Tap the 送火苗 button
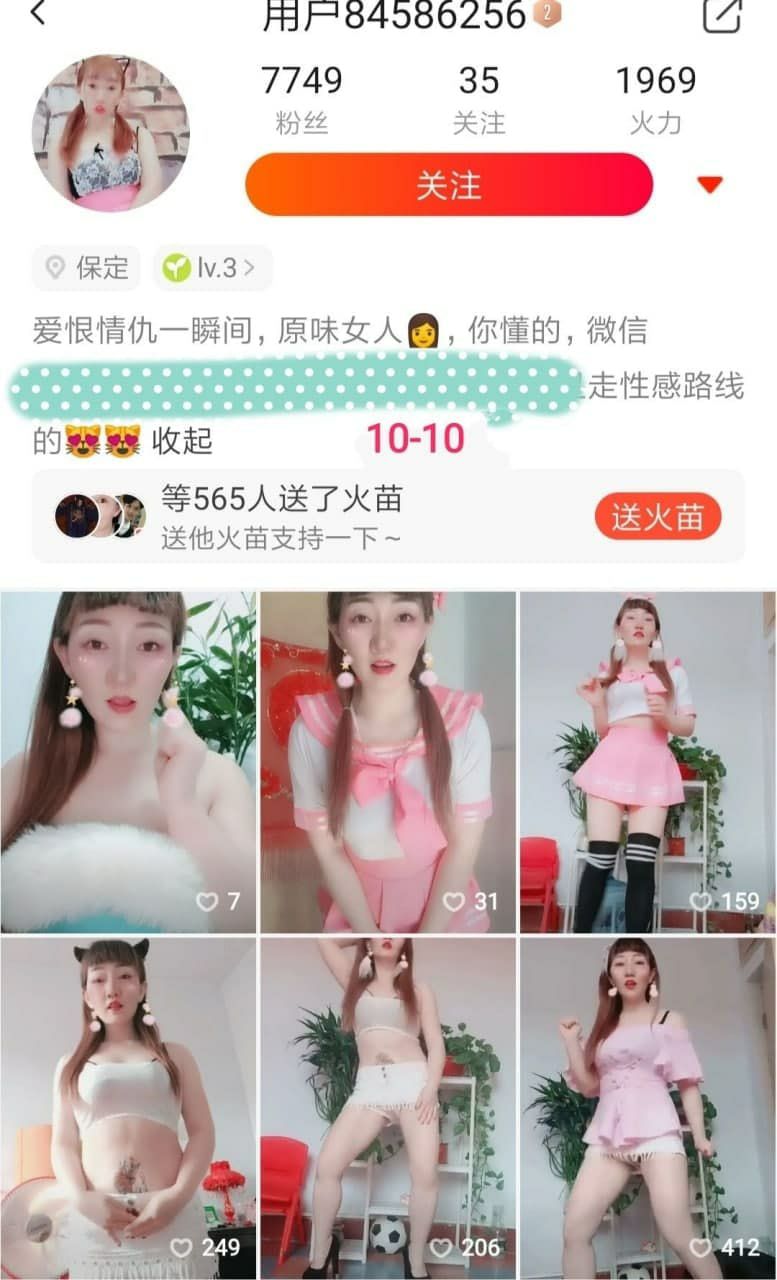The image size is (777, 1280). [x=658, y=517]
